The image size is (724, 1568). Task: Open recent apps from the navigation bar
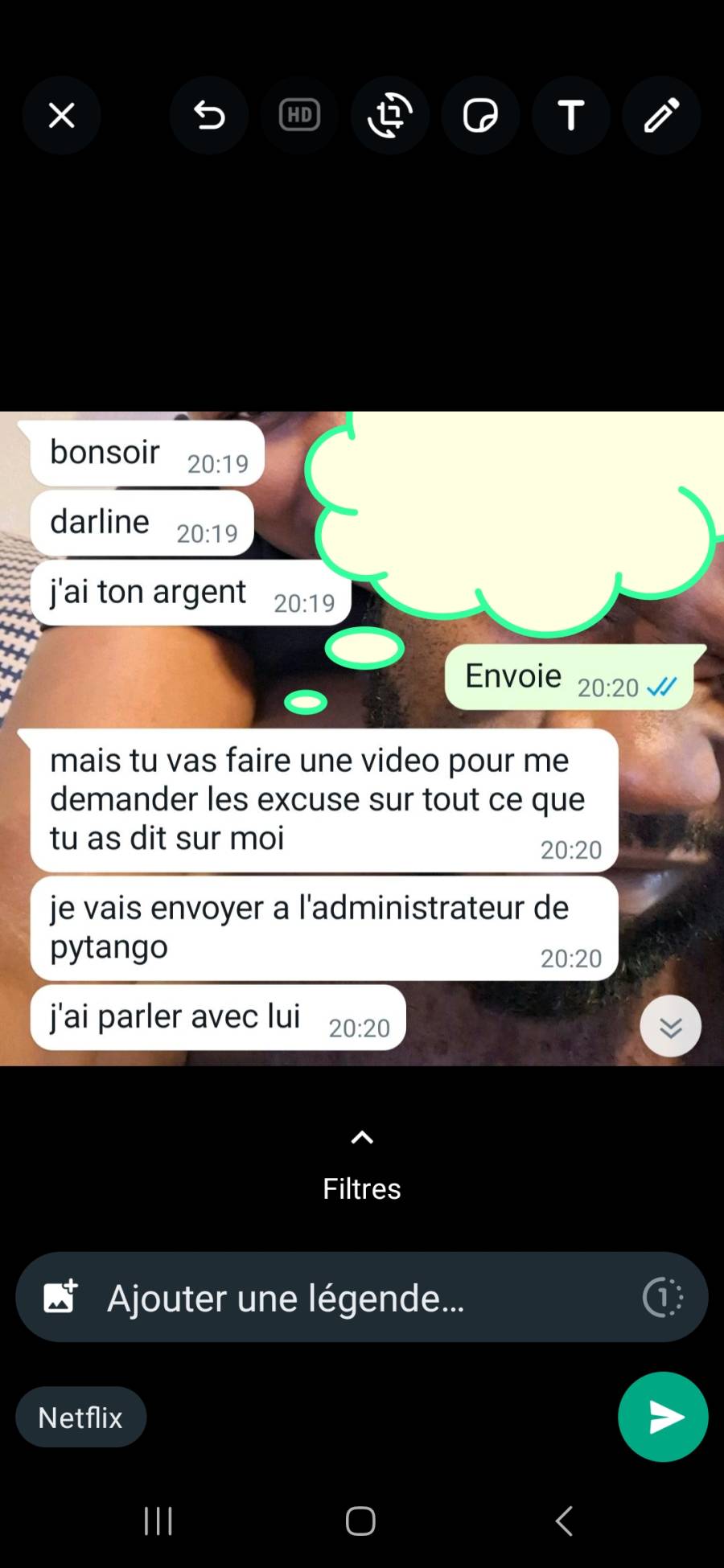point(158,1521)
